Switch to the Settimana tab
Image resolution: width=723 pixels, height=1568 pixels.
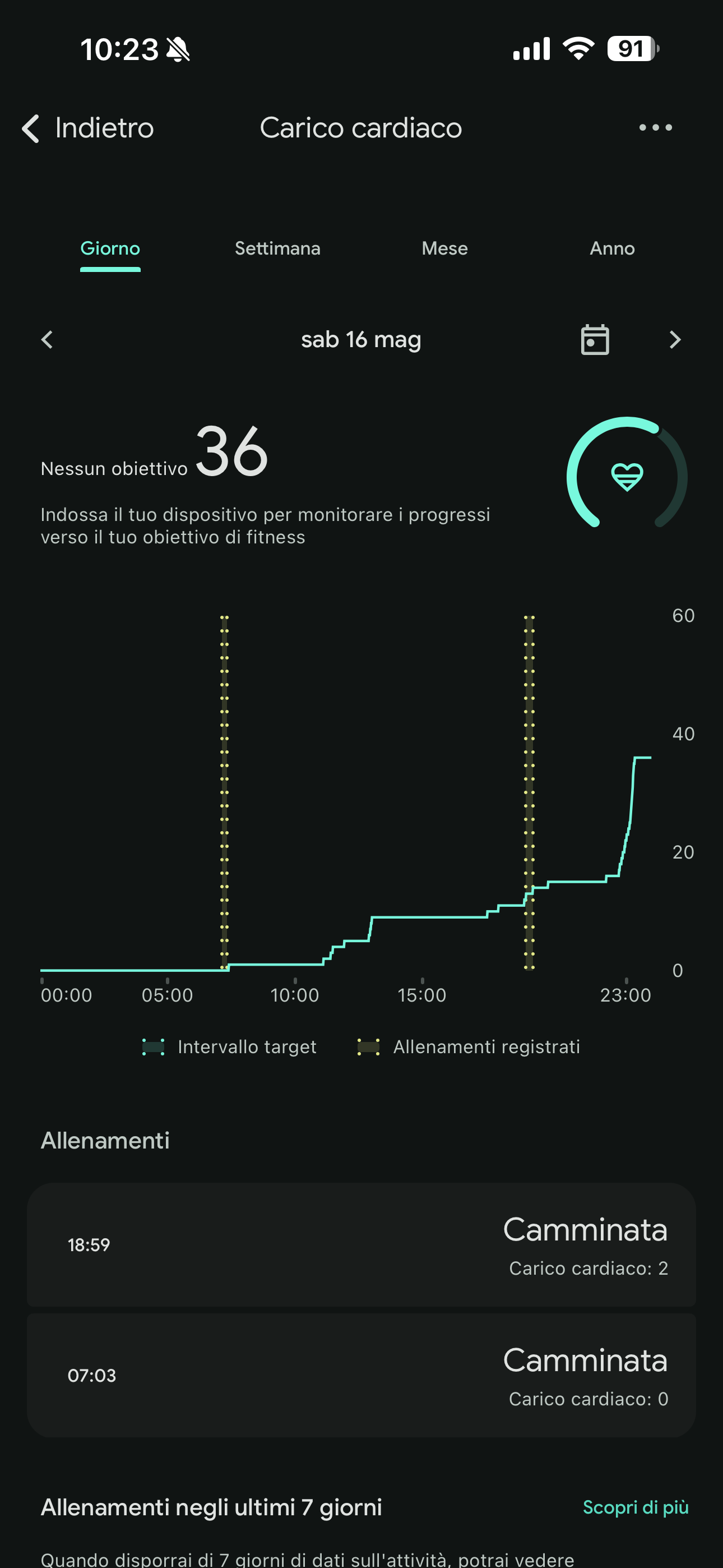click(277, 248)
